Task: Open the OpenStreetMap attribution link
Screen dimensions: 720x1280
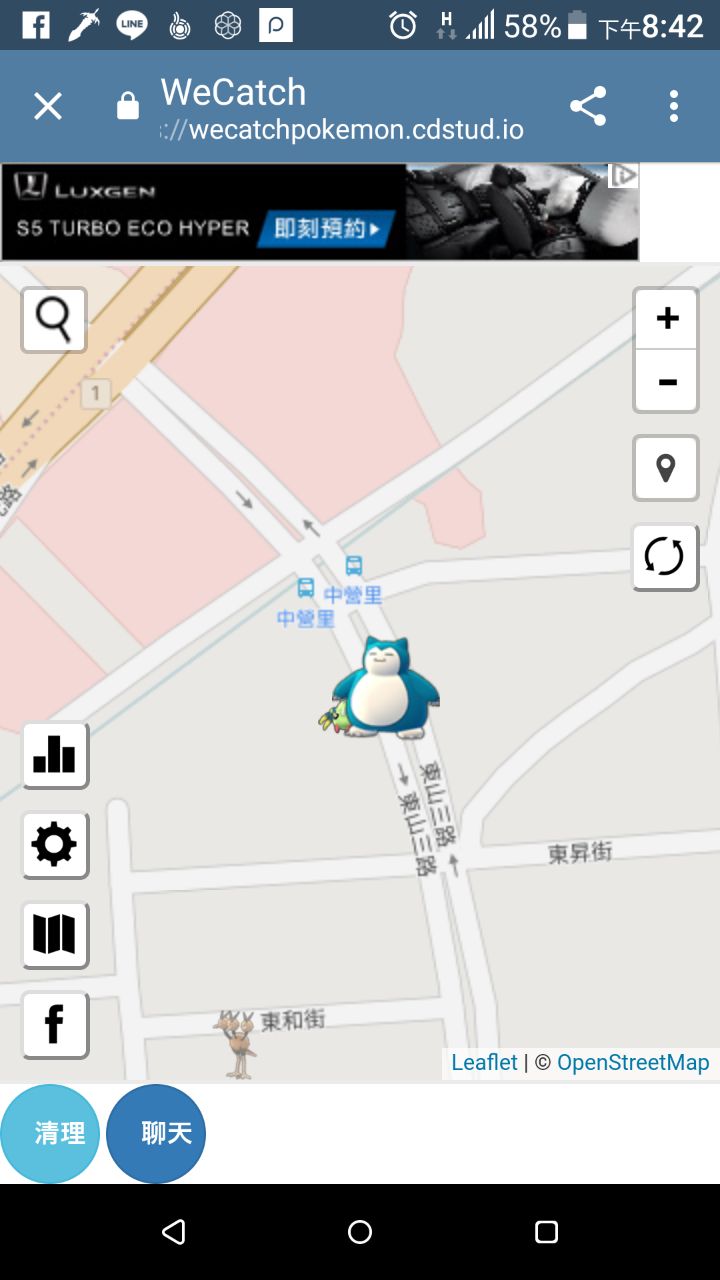Action: 633,1062
